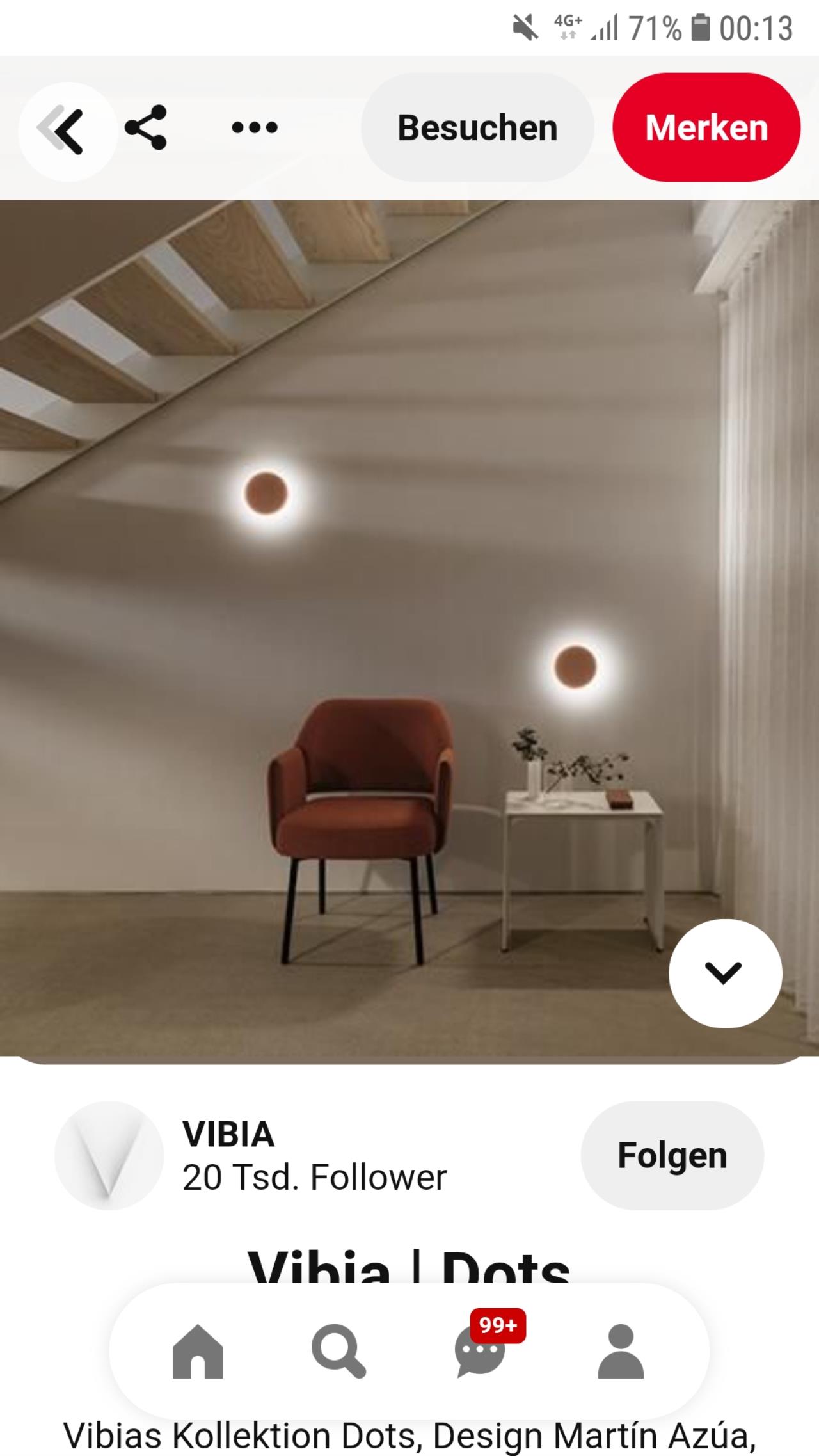The height and width of the screenshot is (1456, 819).
Task: Expand details with the down chevron
Action: [726, 973]
